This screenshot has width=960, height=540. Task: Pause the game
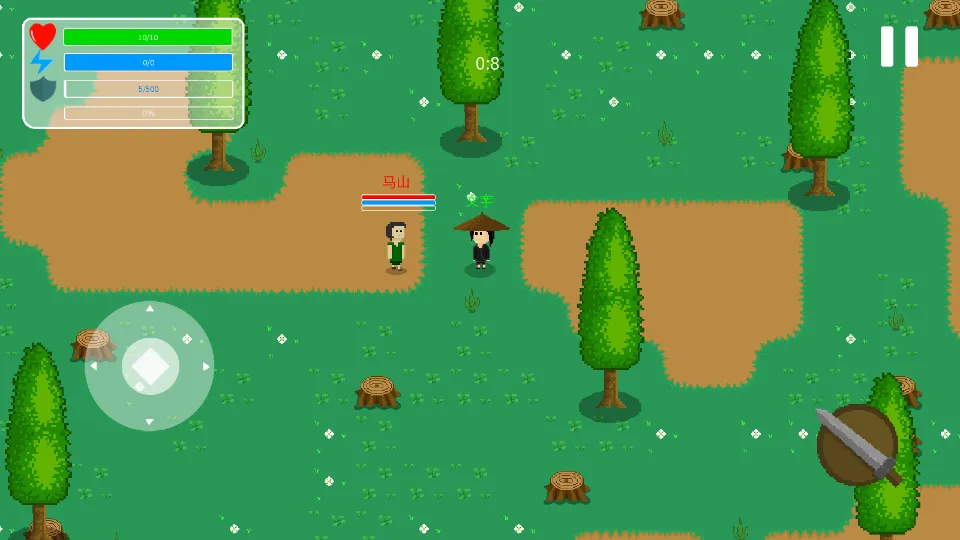click(899, 47)
